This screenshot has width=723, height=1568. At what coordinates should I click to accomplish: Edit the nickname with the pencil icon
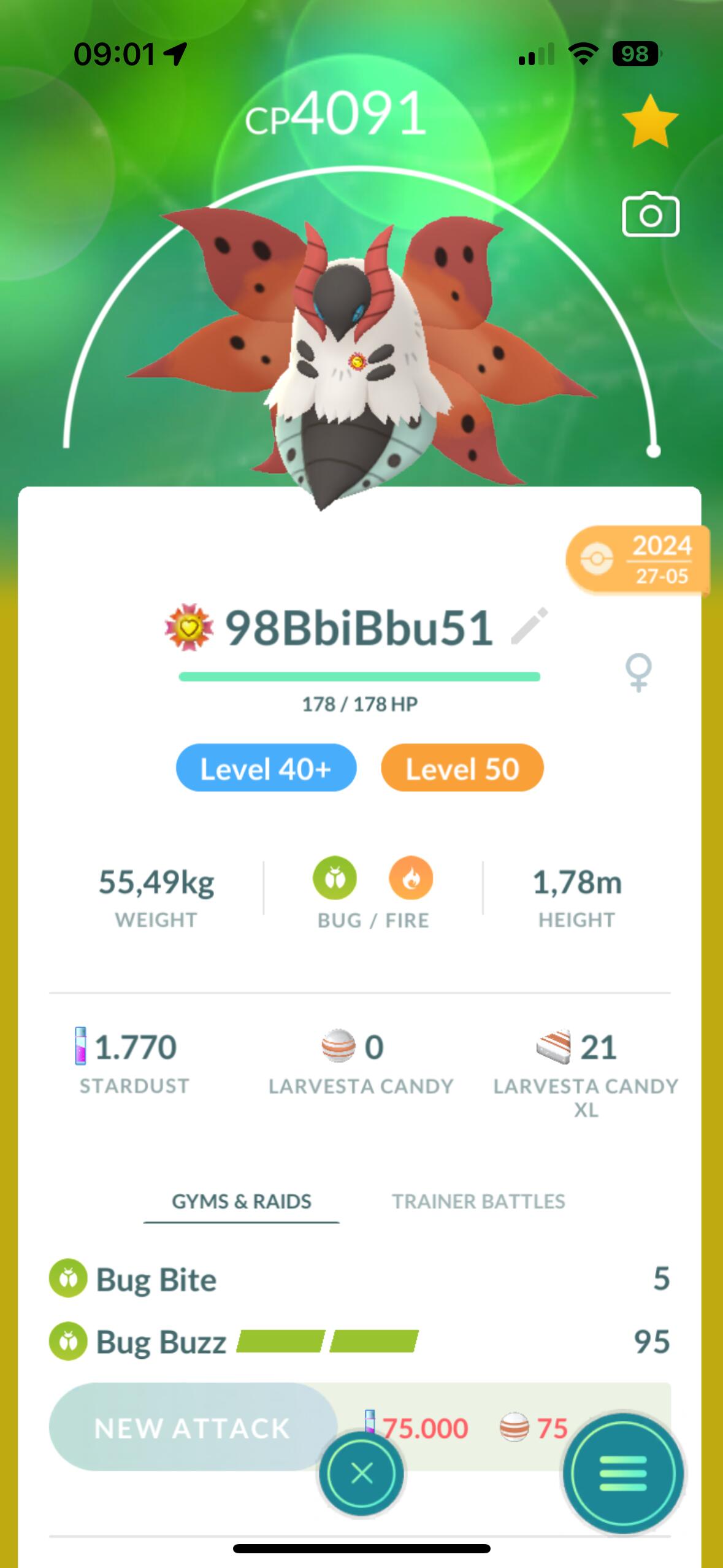[x=529, y=626]
